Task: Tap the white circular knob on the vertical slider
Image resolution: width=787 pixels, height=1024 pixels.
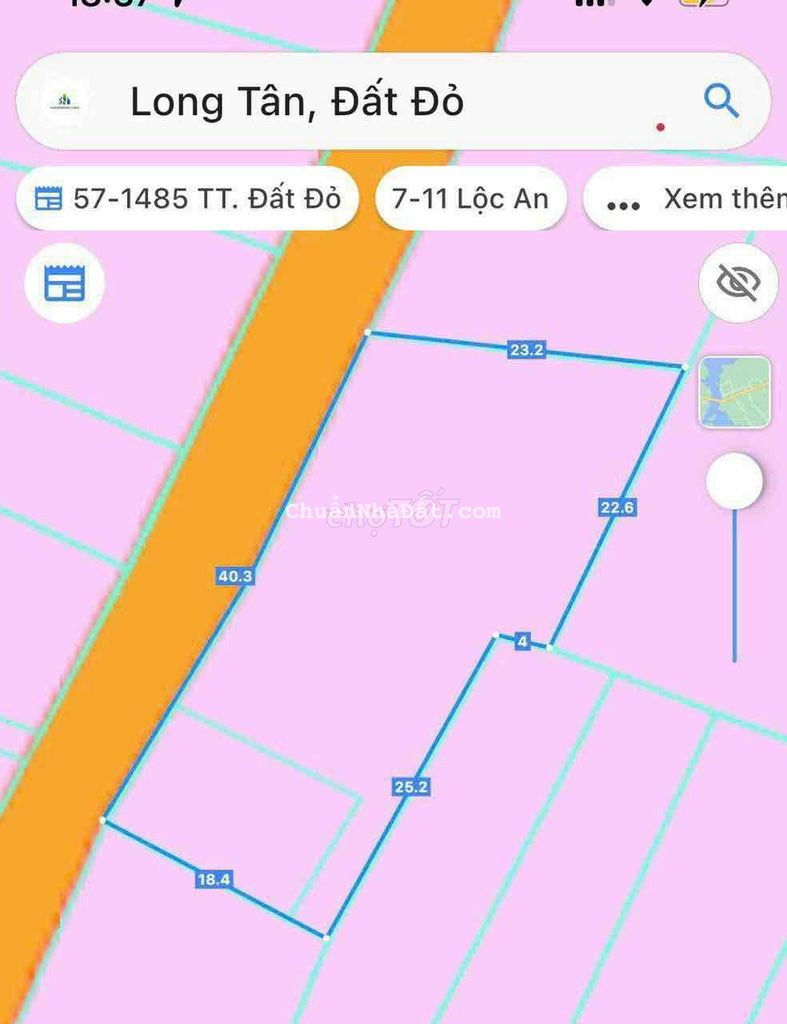Action: (x=734, y=481)
